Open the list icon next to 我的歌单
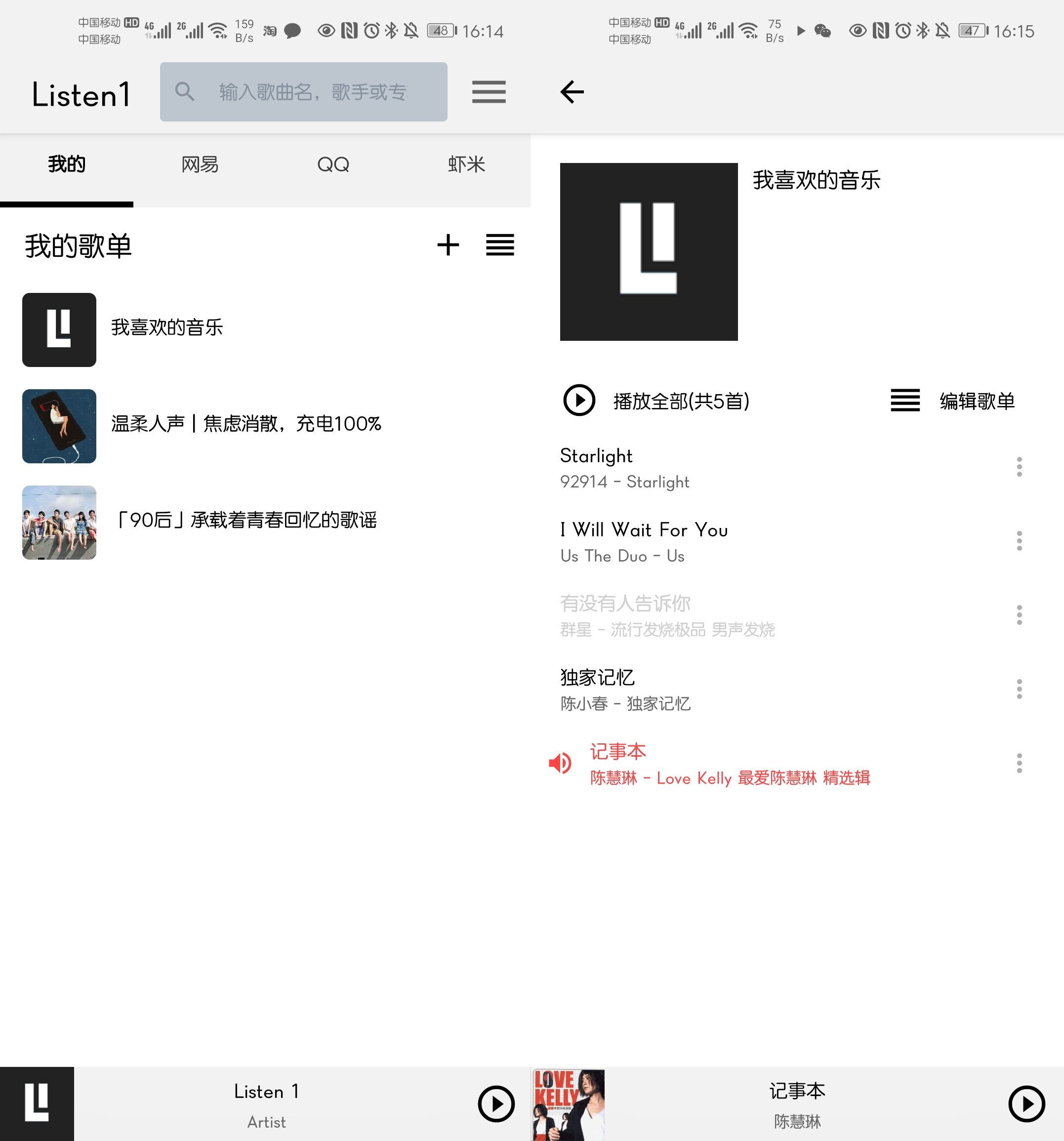Screen dimensions: 1064x1141 pyautogui.click(x=499, y=245)
